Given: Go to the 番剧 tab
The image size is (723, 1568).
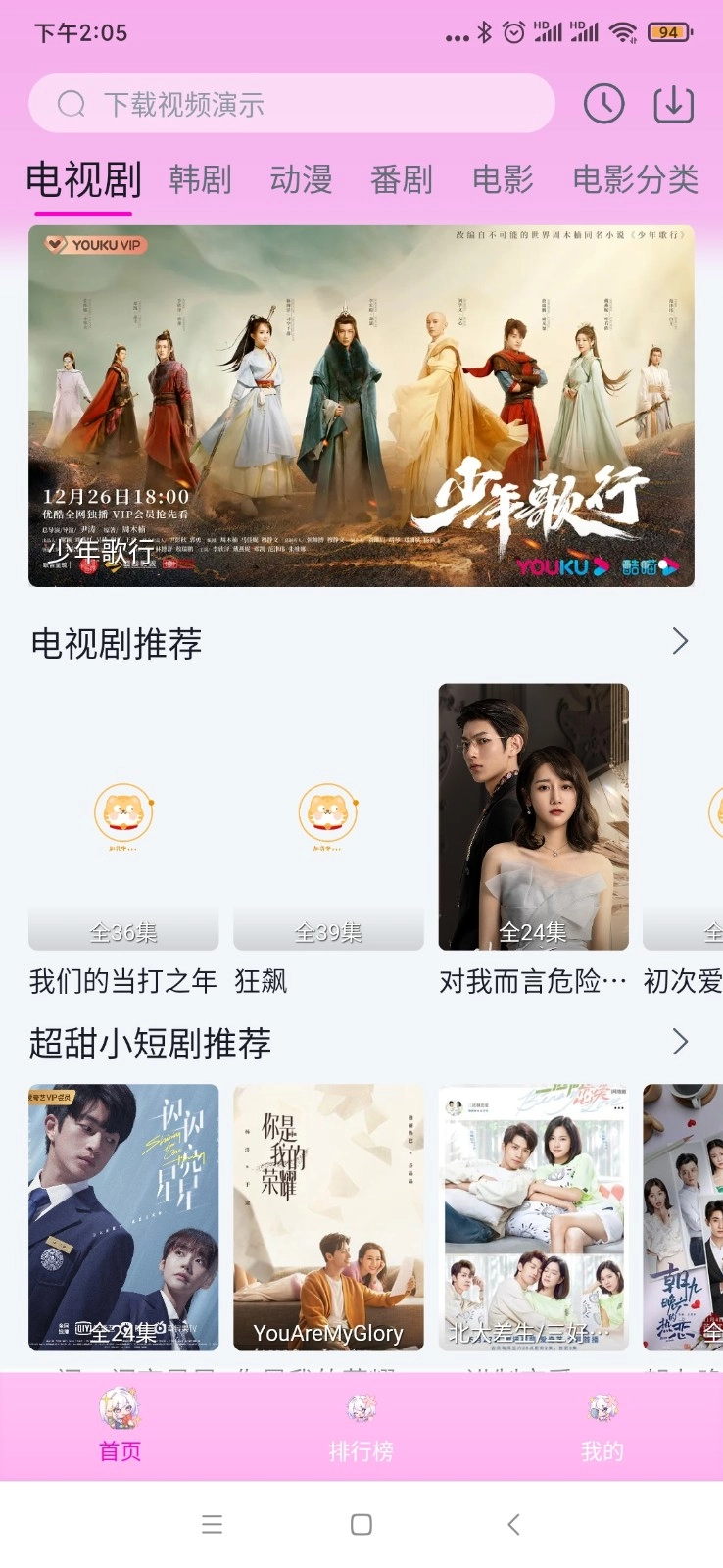Looking at the screenshot, I should point(402,180).
